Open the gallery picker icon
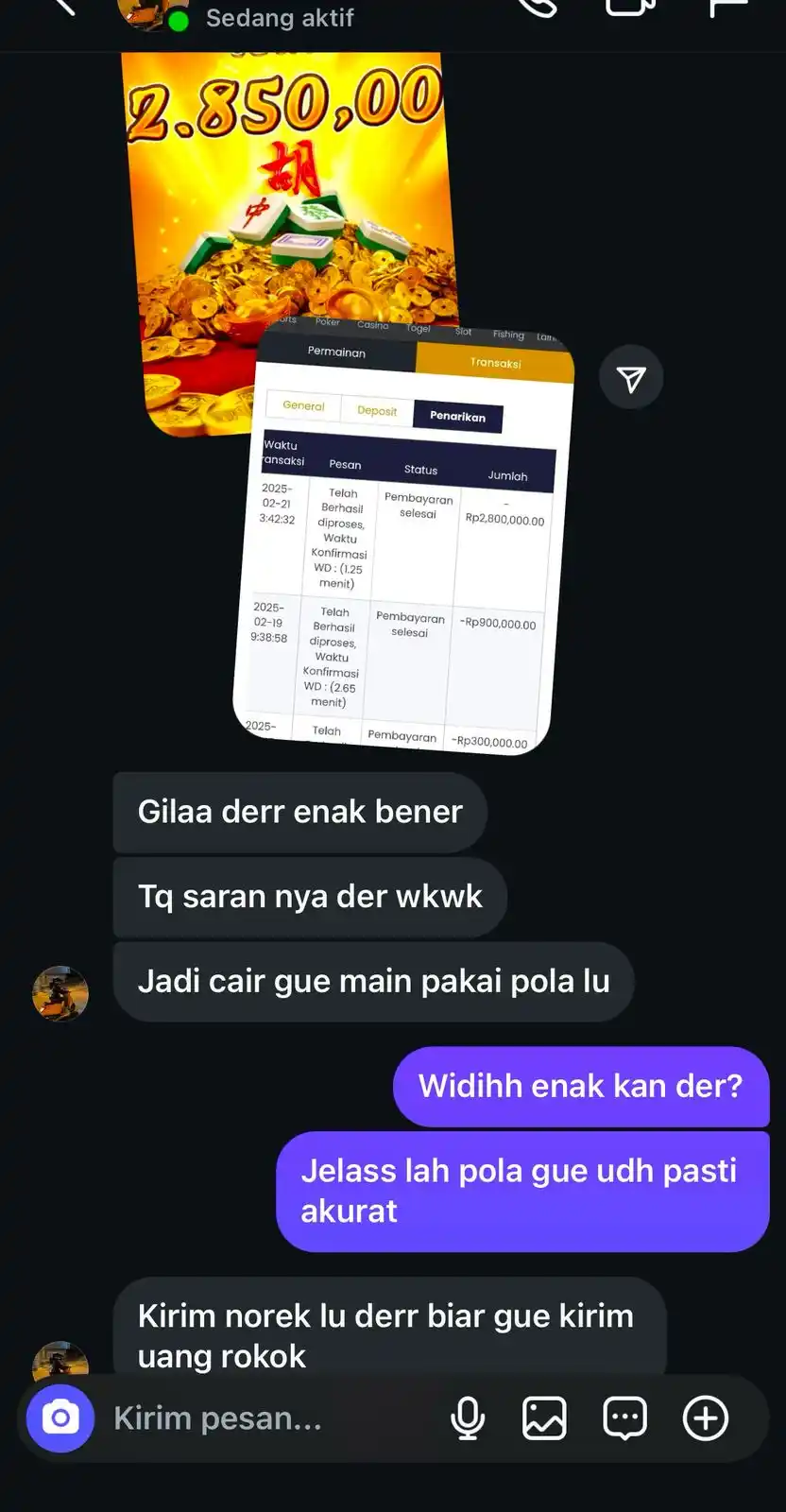The width and height of the screenshot is (786, 1512). click(545, 1417)
